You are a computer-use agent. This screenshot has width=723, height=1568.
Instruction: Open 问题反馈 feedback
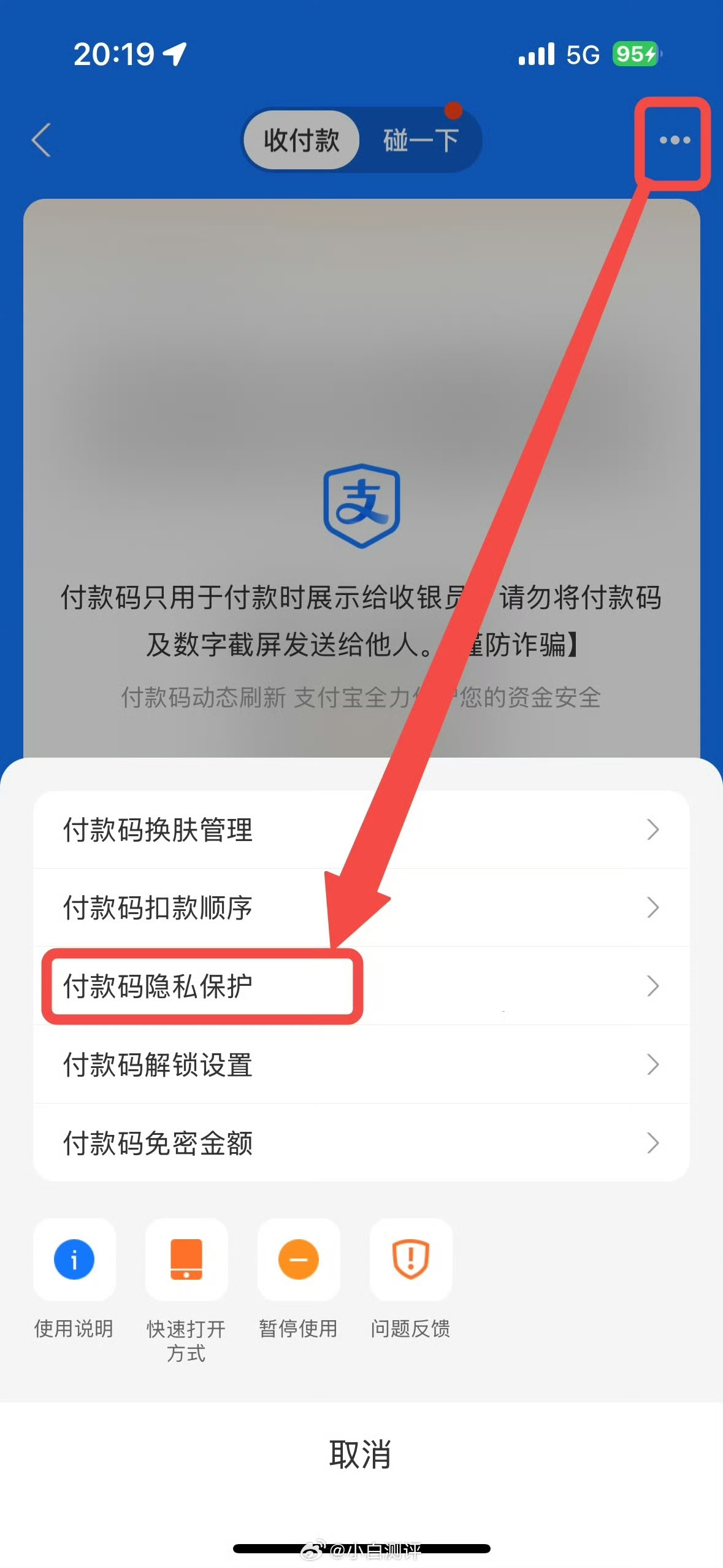coord(411,1259)
